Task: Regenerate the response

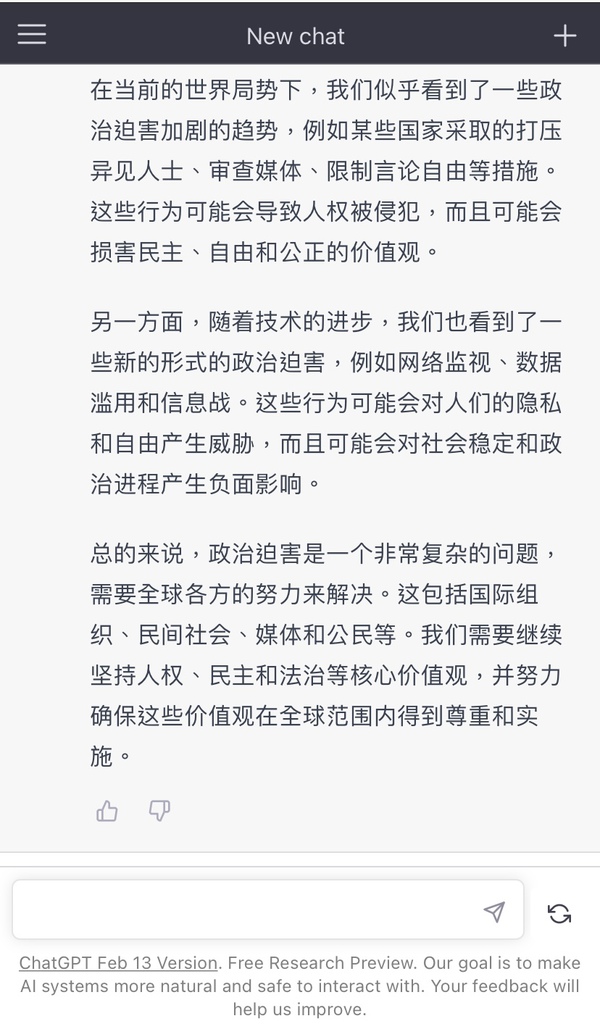Action: 559,912
